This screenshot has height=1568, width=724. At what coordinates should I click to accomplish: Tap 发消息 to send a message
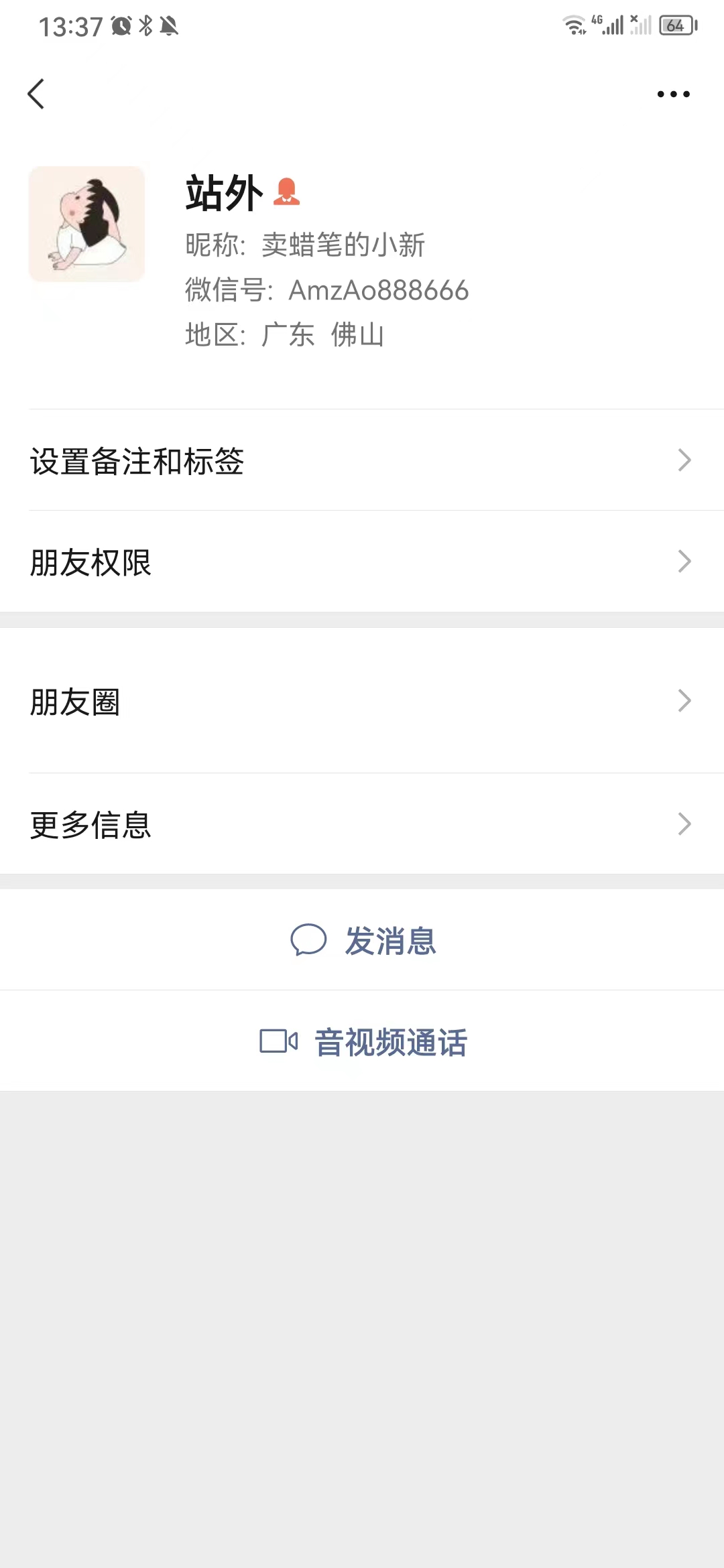click(x=363, y=940)
